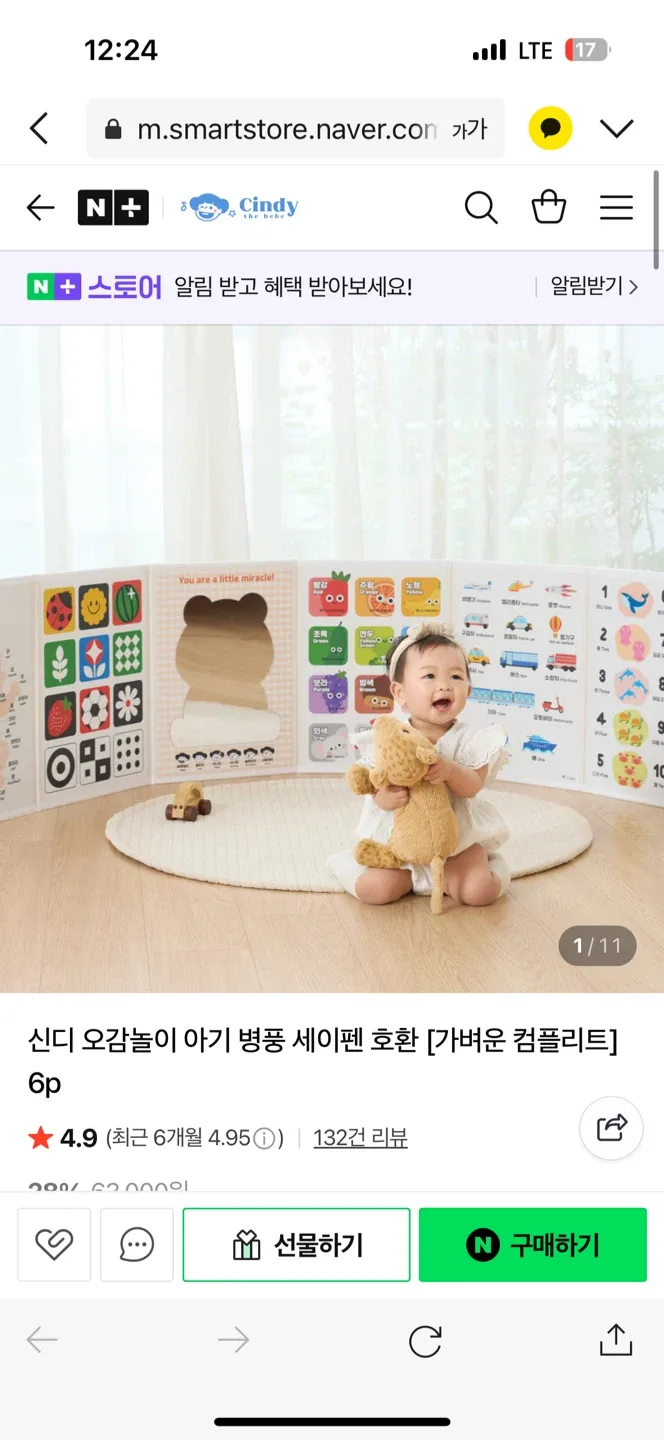Tap 선물하기 to send as a gift
This screenshot has height=1440, width=664.
coord(297,1245)
